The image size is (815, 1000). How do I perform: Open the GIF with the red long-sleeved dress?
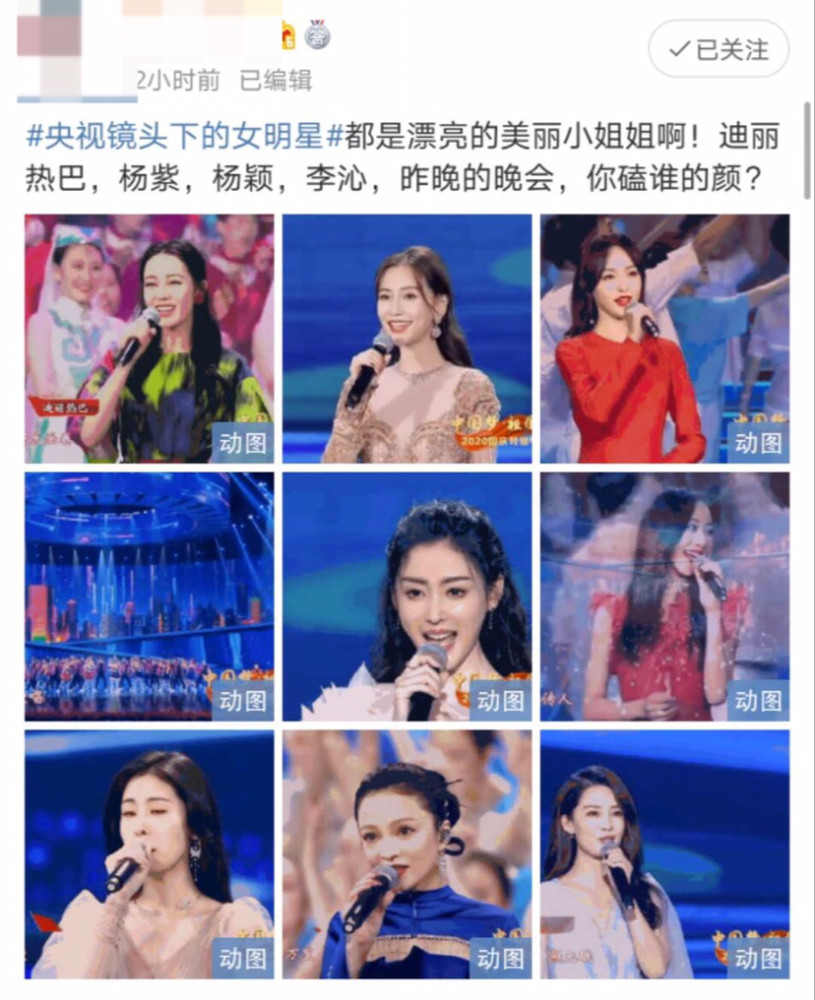coord(665,338)
